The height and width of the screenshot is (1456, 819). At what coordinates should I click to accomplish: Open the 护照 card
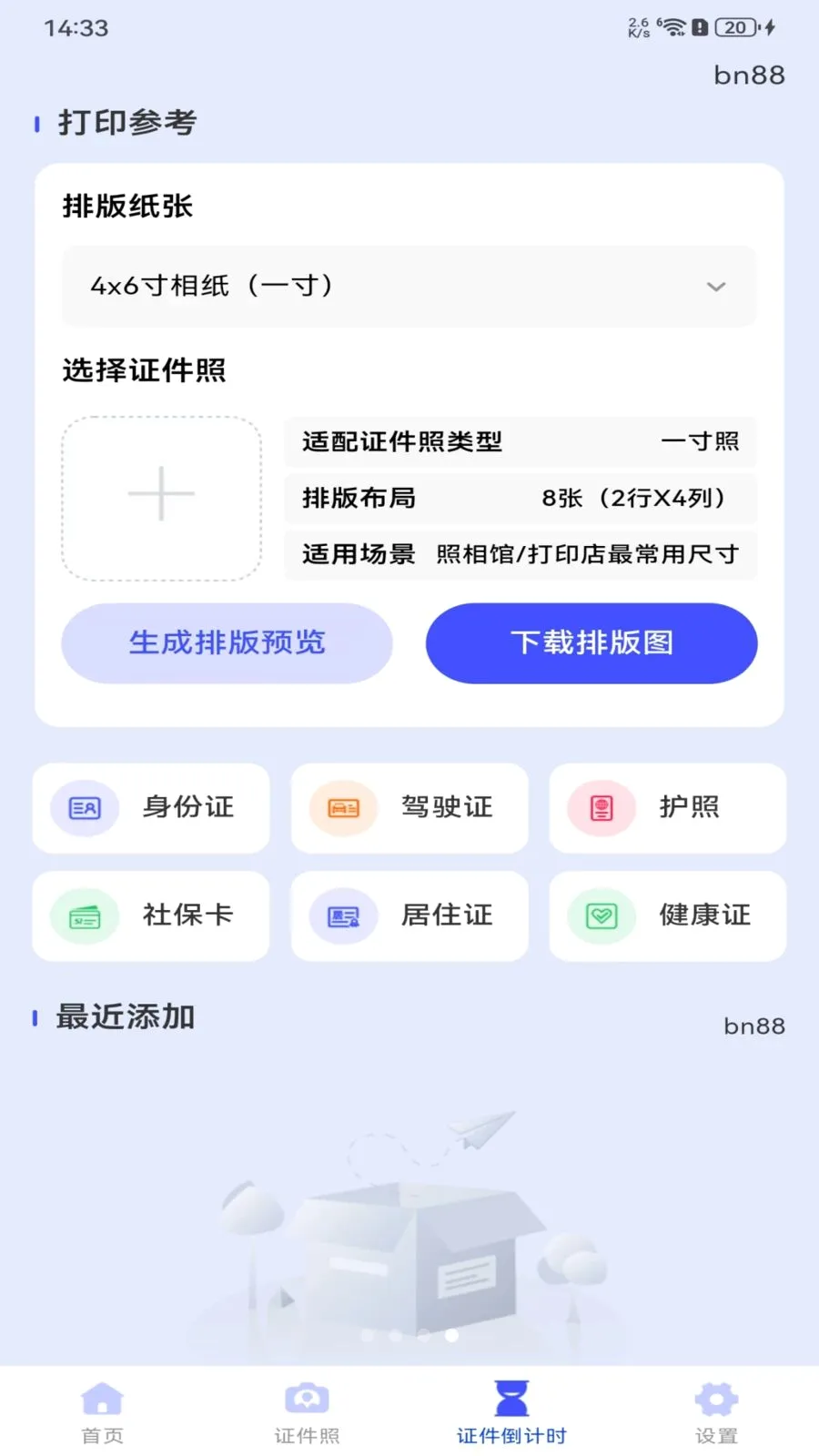668,808
